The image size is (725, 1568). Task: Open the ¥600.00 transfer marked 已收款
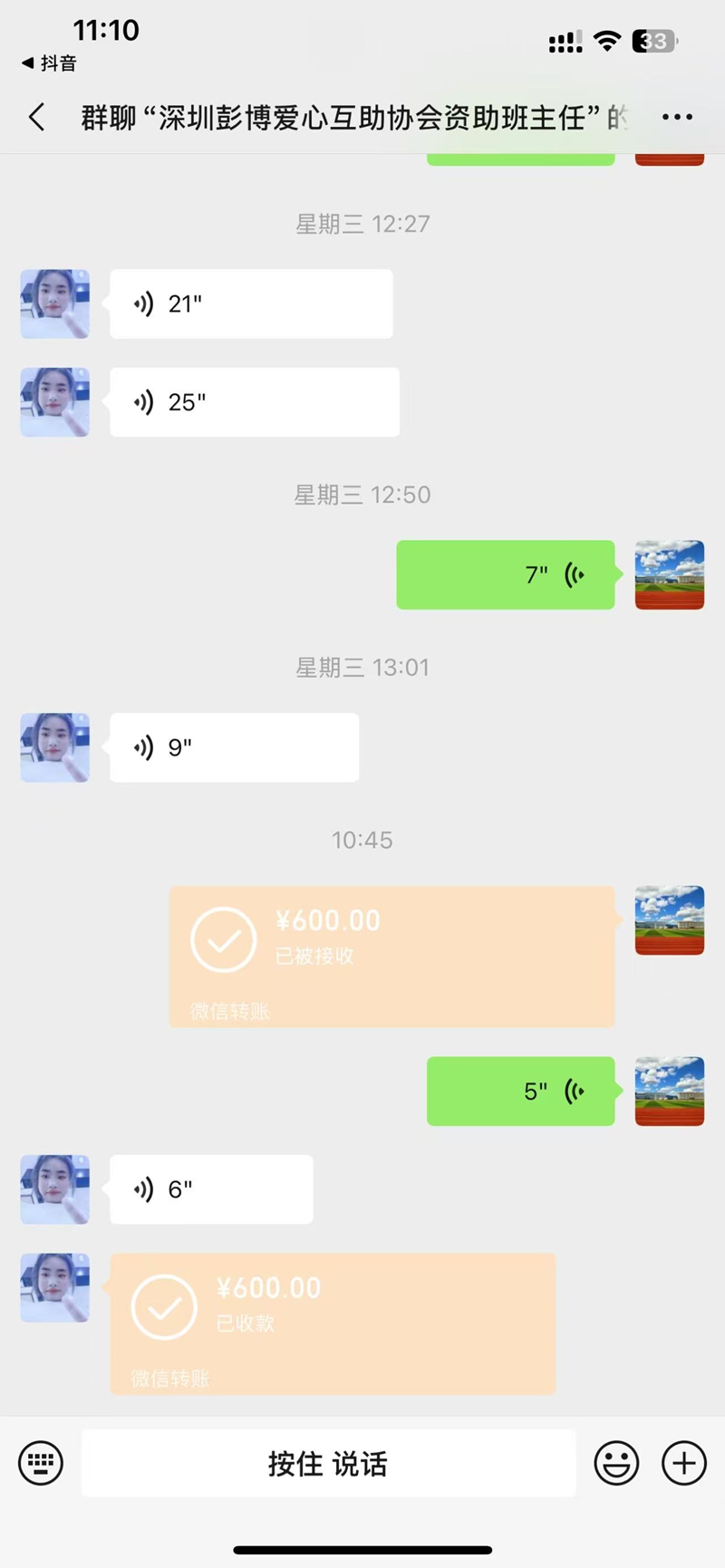coord(332,1323)
